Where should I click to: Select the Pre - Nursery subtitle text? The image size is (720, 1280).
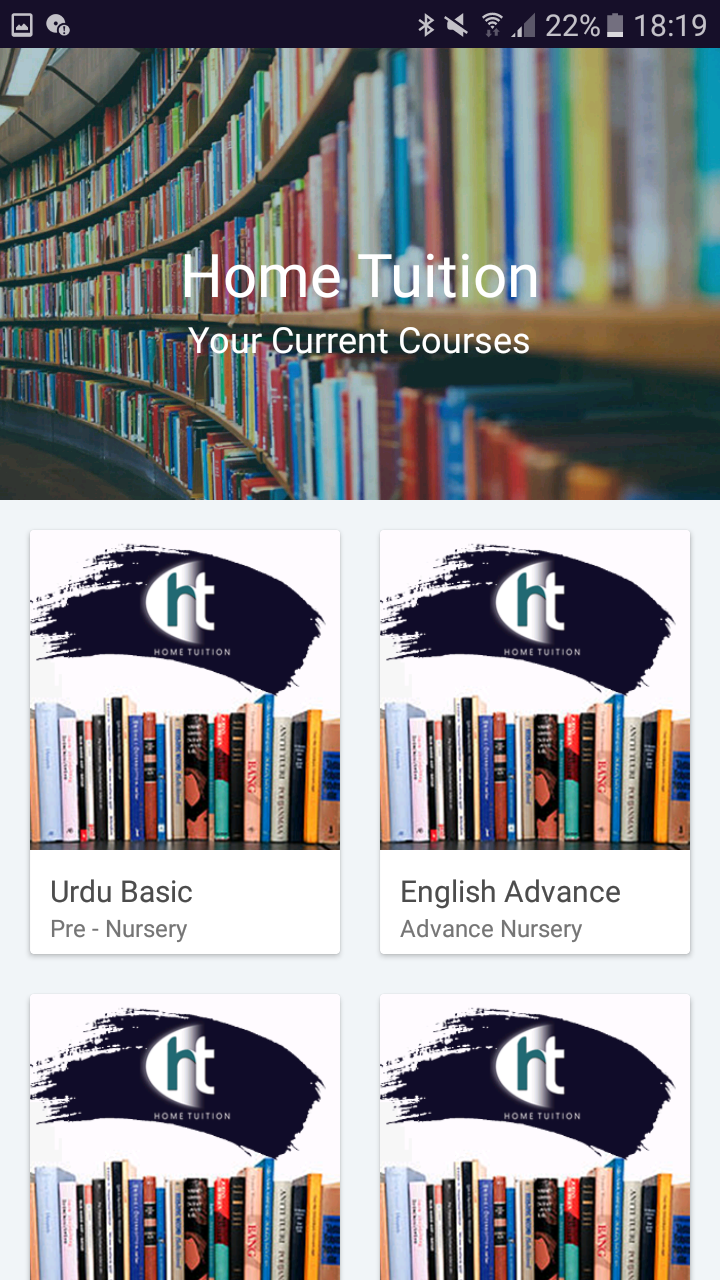(x=117, y=929)
